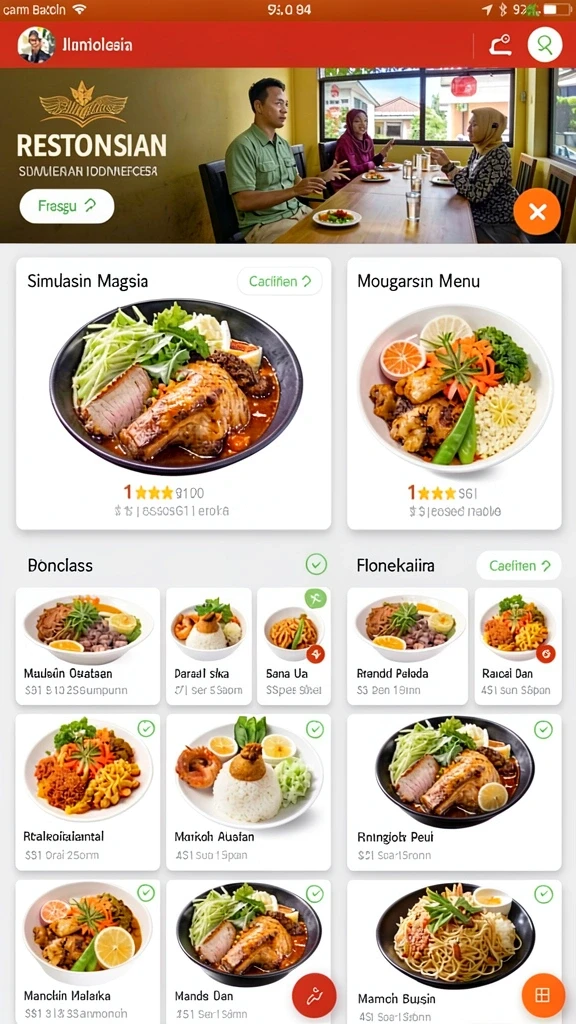Open the Rningiok Peui dish card

pos(454,792)
